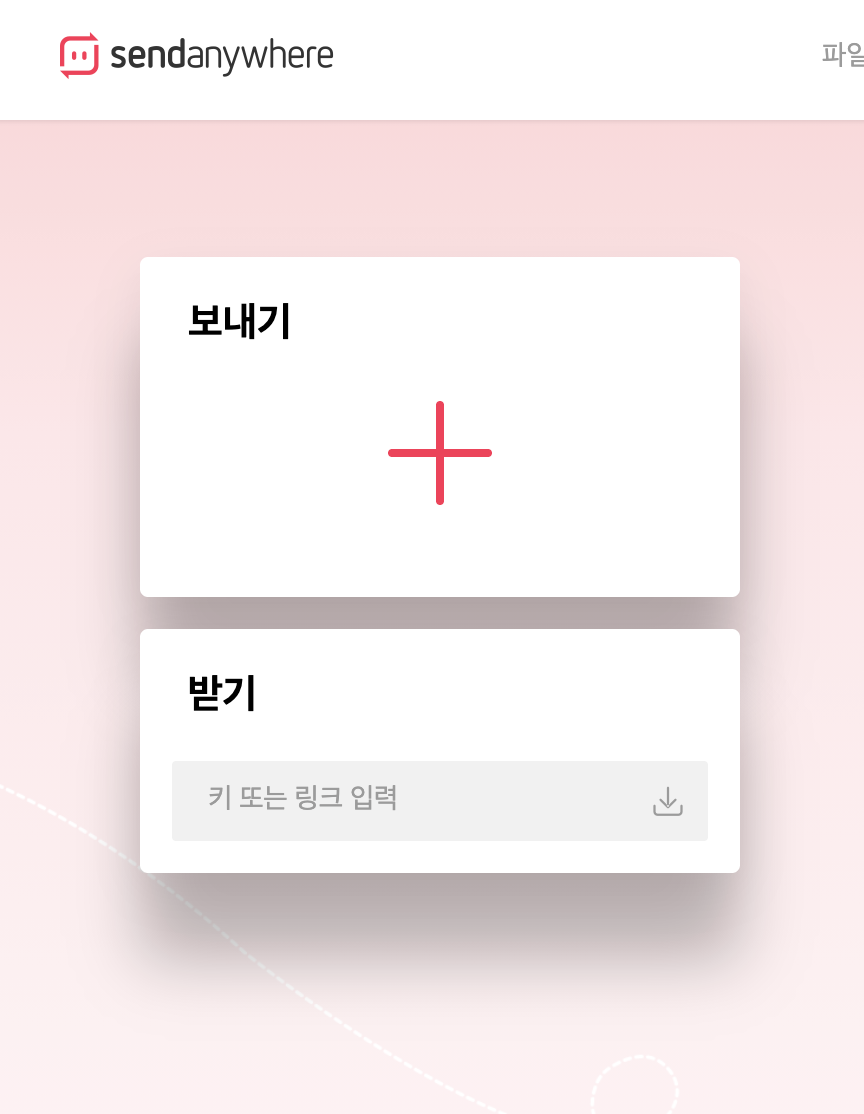
Task: Focus the key or link input field
Action: click(400, 800)
